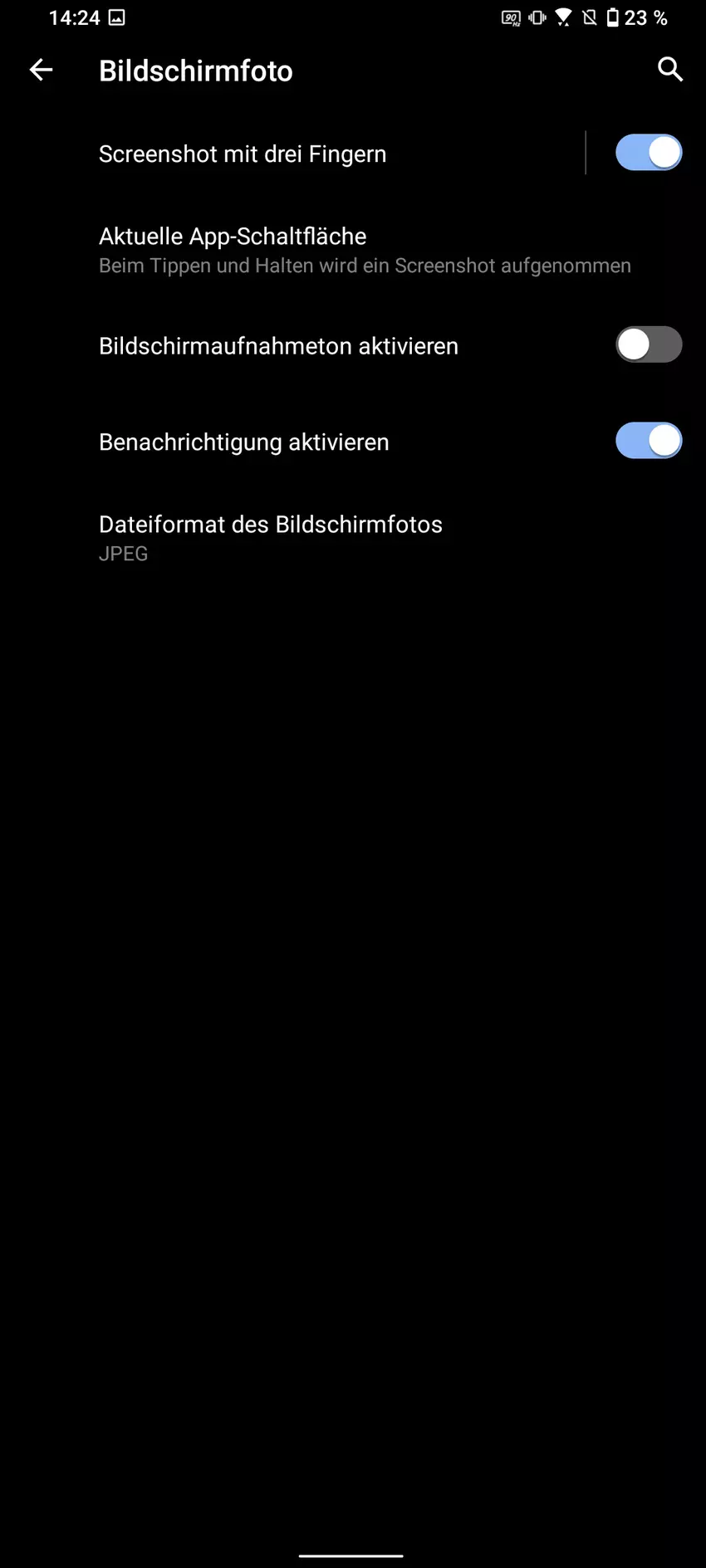Go back from Bildschirmfoto settings
Screen dimensions: 706x1568
pos(41,71)
